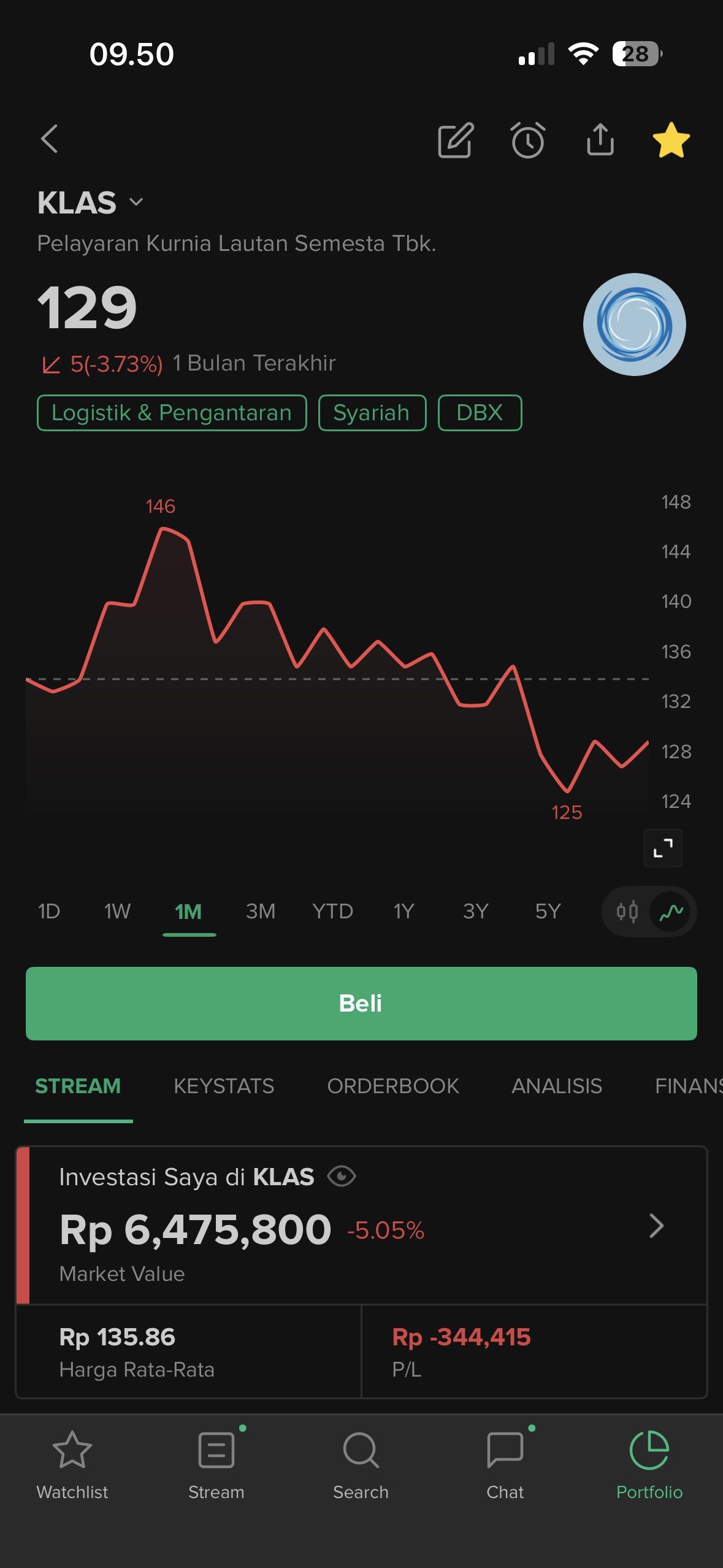Select the Syariah chip
Viewport: 723px width, 1568px height.
pos(372,413)
